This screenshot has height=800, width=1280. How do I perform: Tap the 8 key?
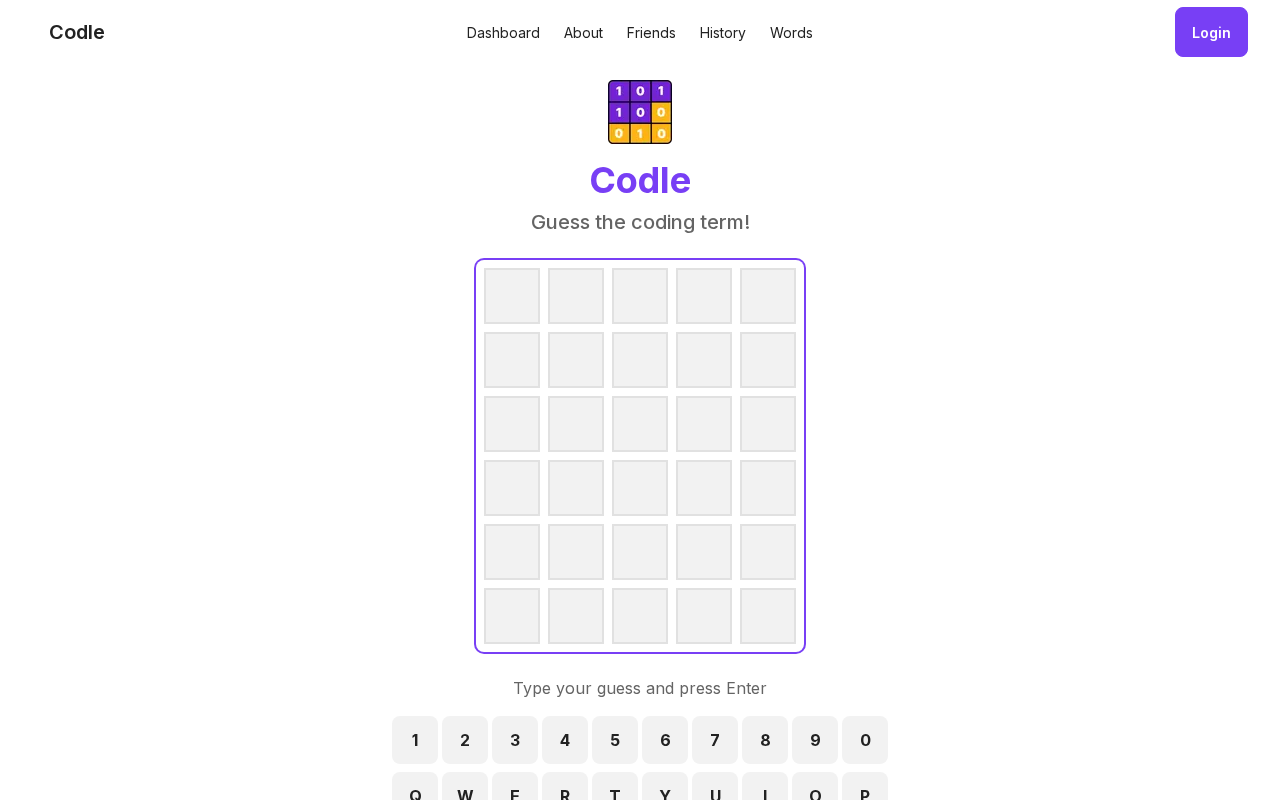click(765, 740)
